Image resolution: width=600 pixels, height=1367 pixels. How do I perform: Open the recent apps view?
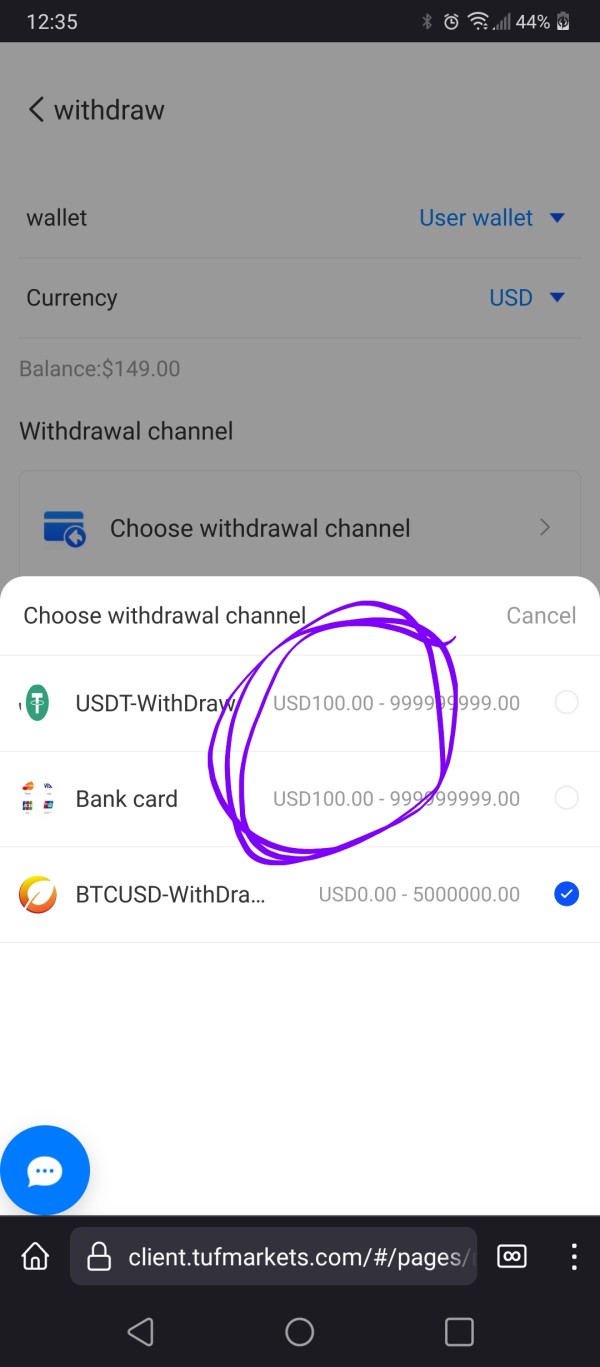click(459, 1331)
